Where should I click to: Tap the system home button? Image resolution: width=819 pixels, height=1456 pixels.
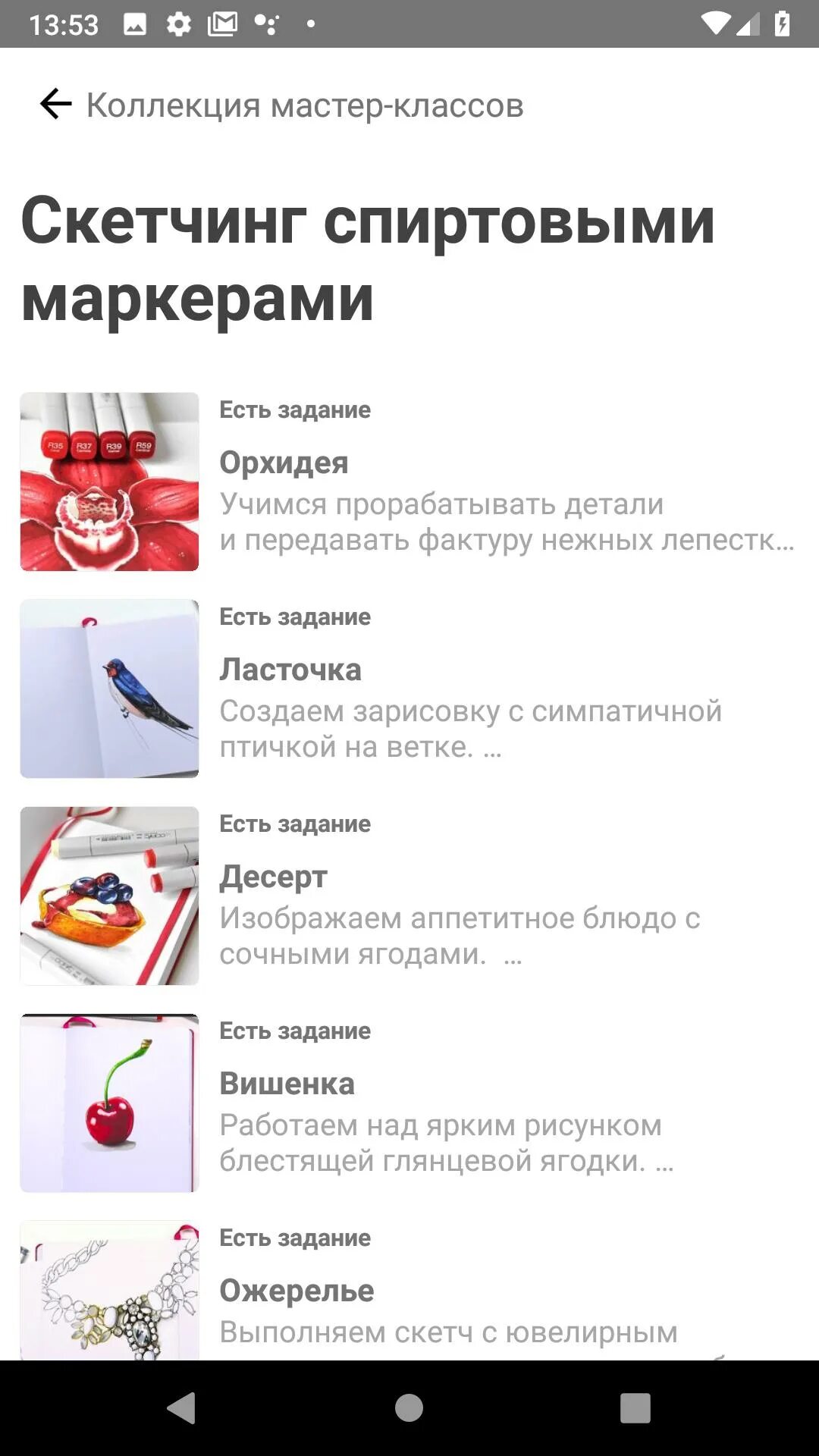point(409,1408)
